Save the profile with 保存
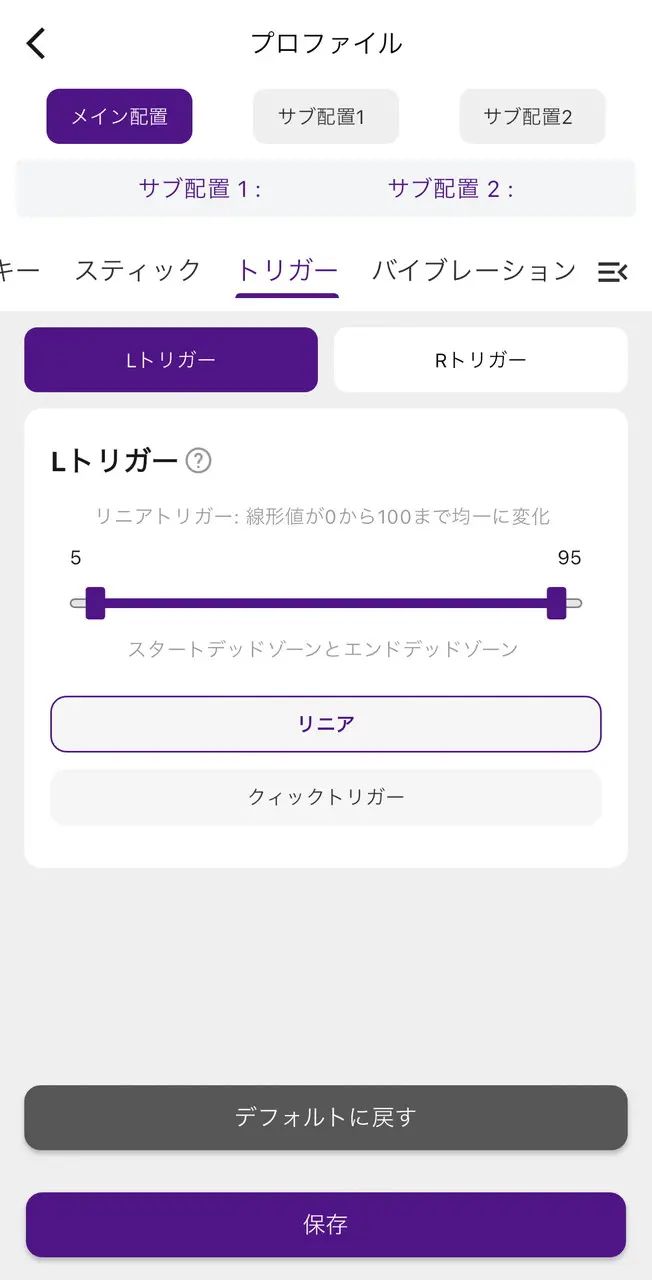Screen dimensions: 652x1280 [x=326, y=1224]
